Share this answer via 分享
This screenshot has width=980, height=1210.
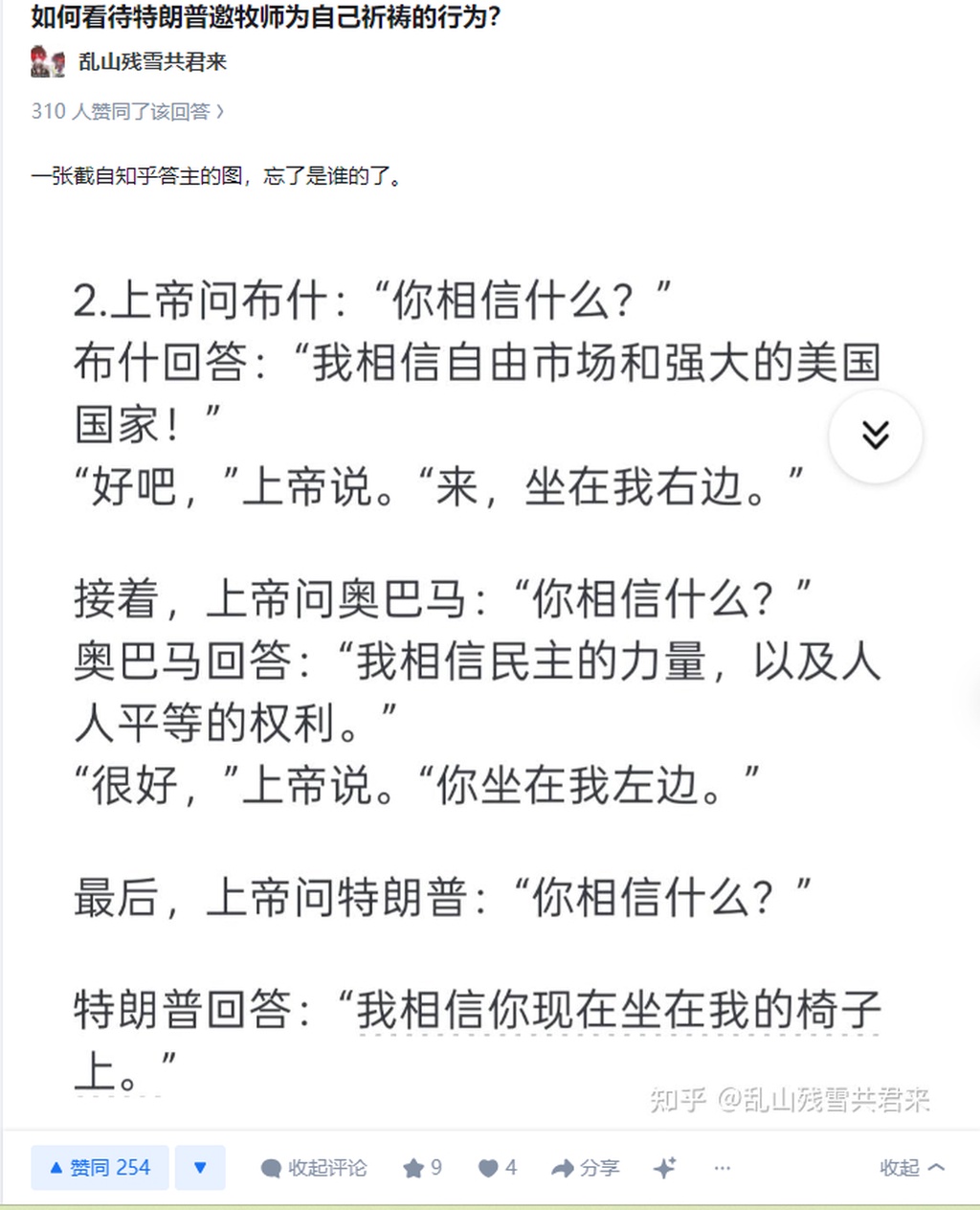pos(586,1168)
